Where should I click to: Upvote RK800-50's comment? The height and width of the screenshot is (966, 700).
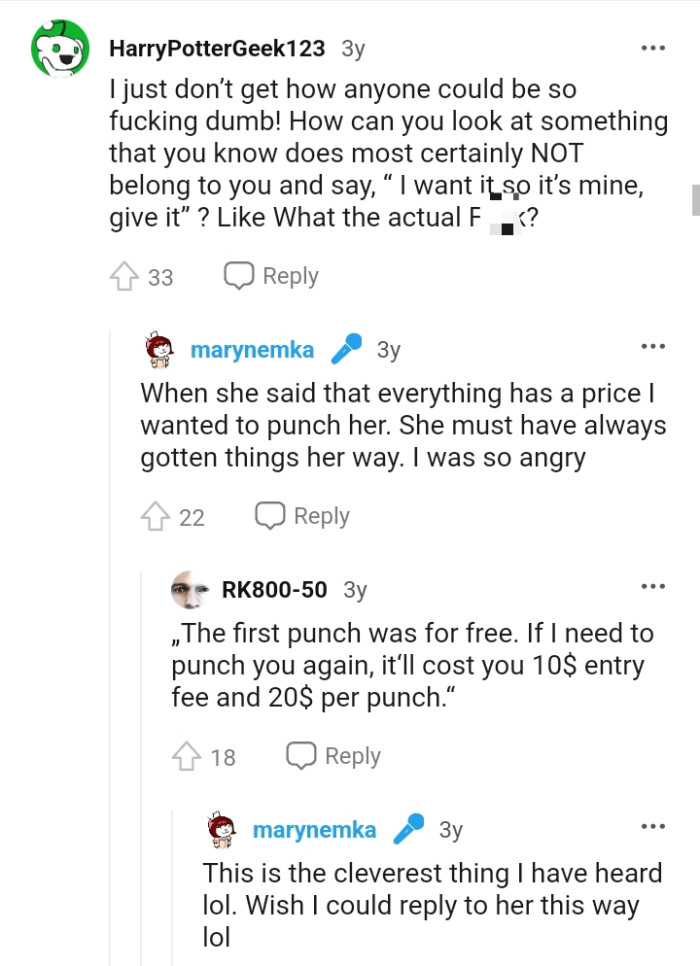coord(186,757)
